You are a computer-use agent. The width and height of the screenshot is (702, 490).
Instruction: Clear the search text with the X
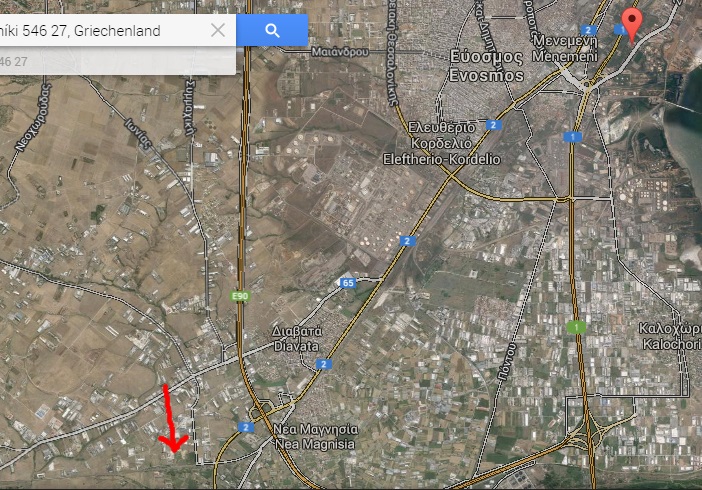tap(218, 30)
